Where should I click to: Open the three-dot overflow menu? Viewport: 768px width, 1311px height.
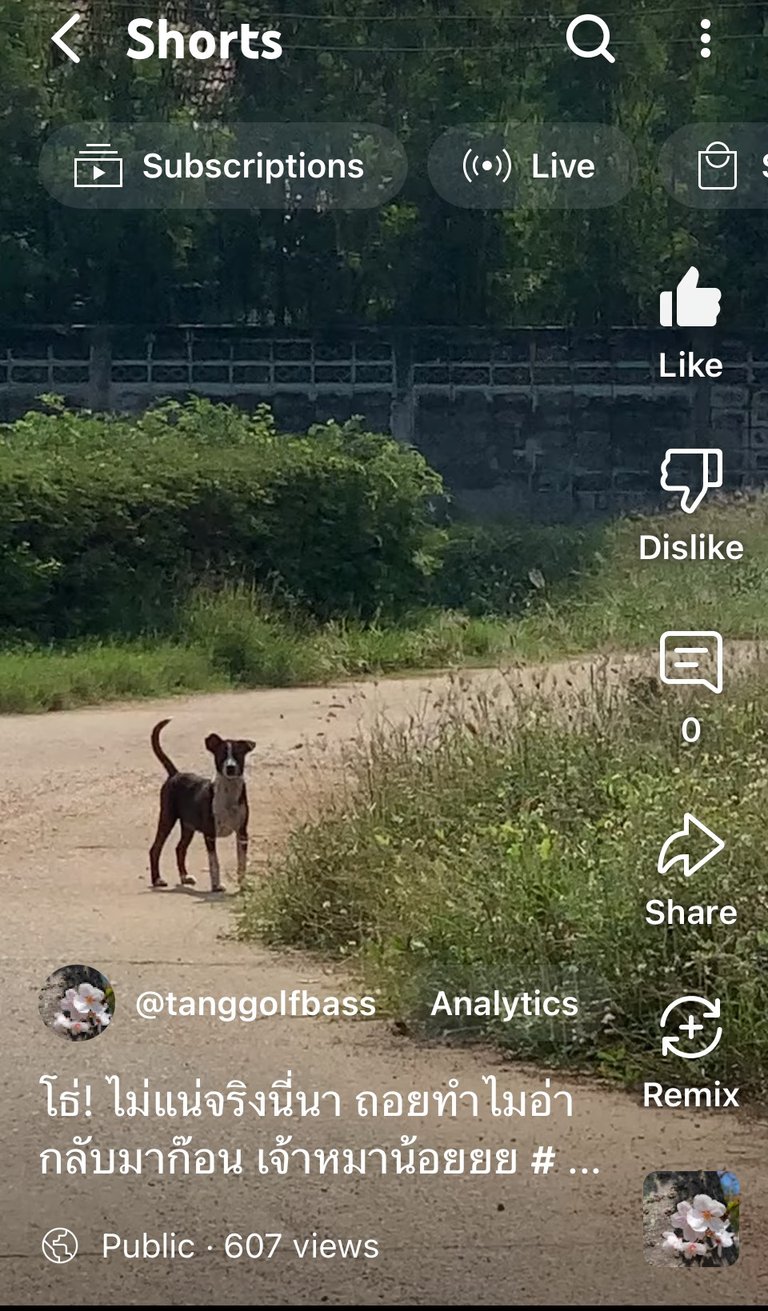(706, 40)
